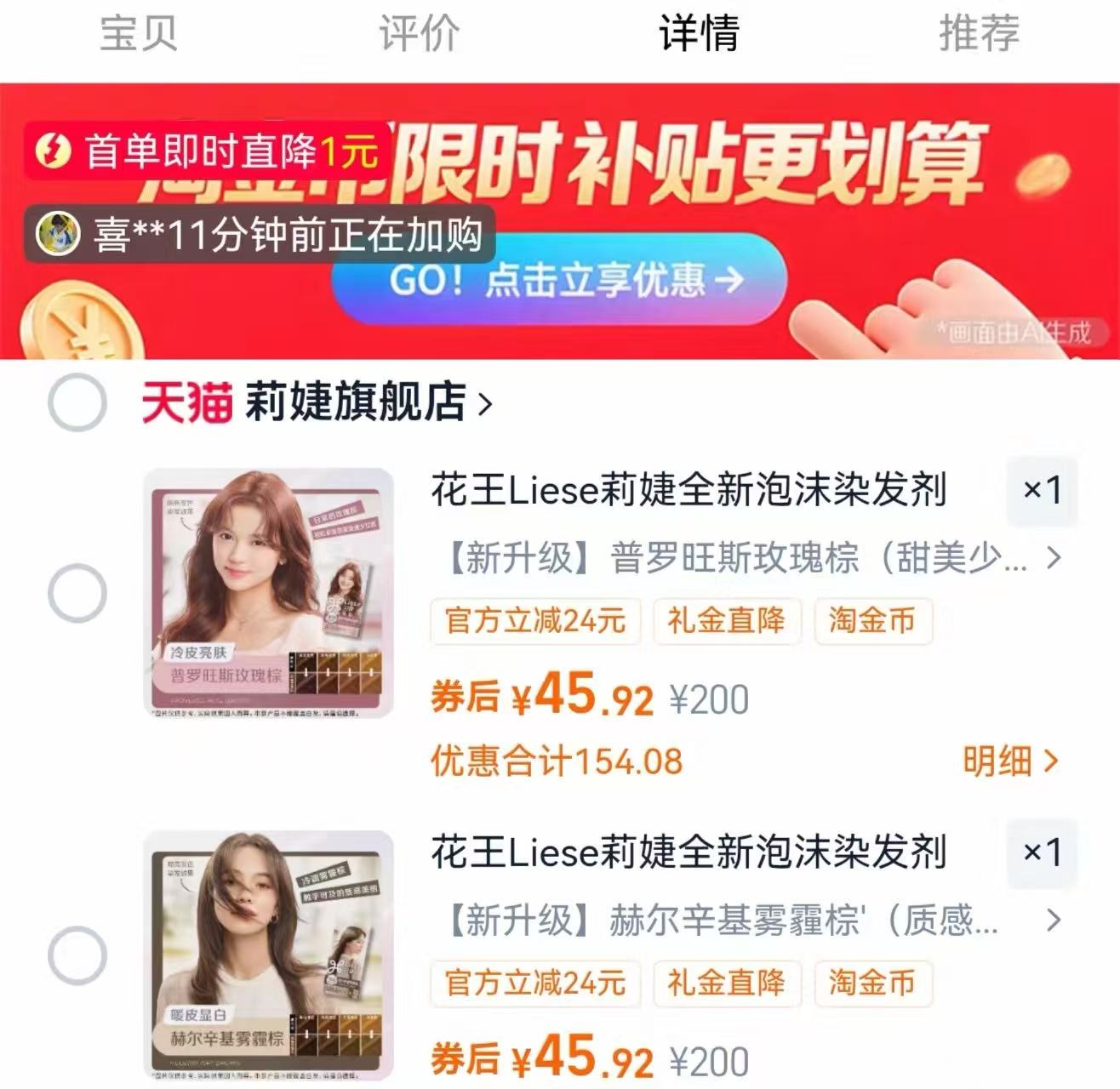Select the 普罗旺斯玫瑰棕 item checkbox

coord(77,592)
